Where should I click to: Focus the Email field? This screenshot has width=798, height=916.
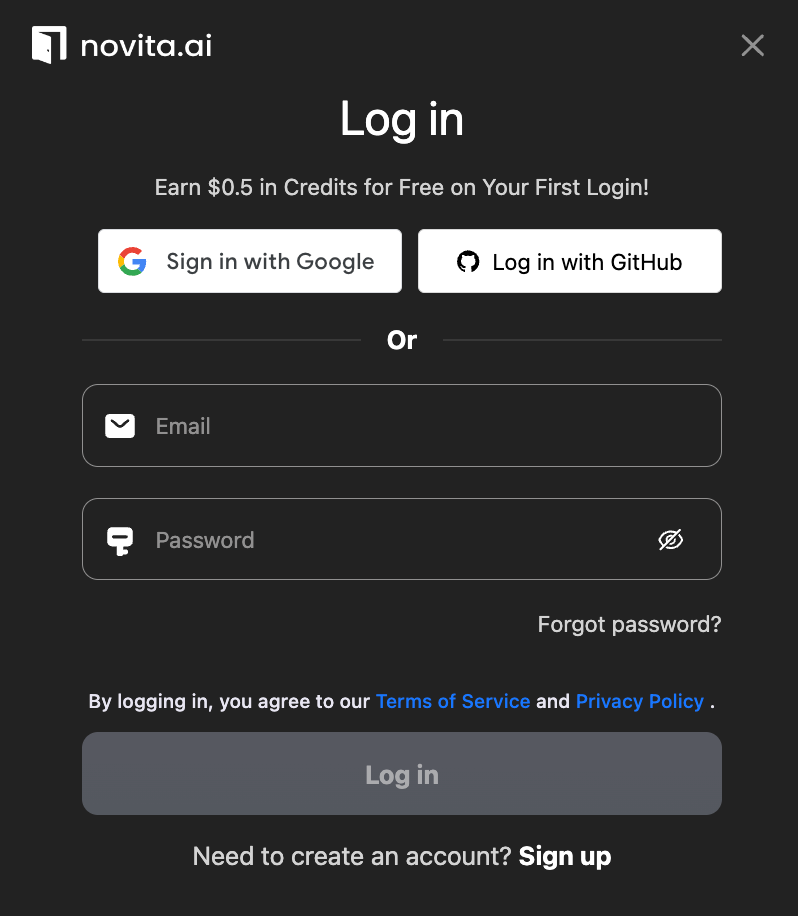420,426
